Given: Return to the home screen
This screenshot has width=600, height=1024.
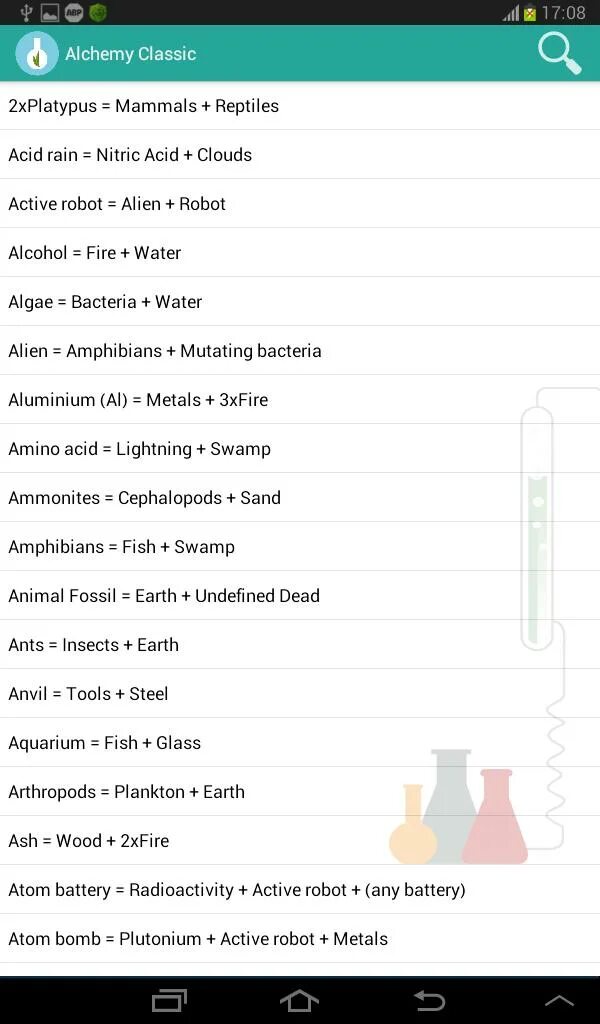Looking at the screenshot, I should (x=299, y=1000).
